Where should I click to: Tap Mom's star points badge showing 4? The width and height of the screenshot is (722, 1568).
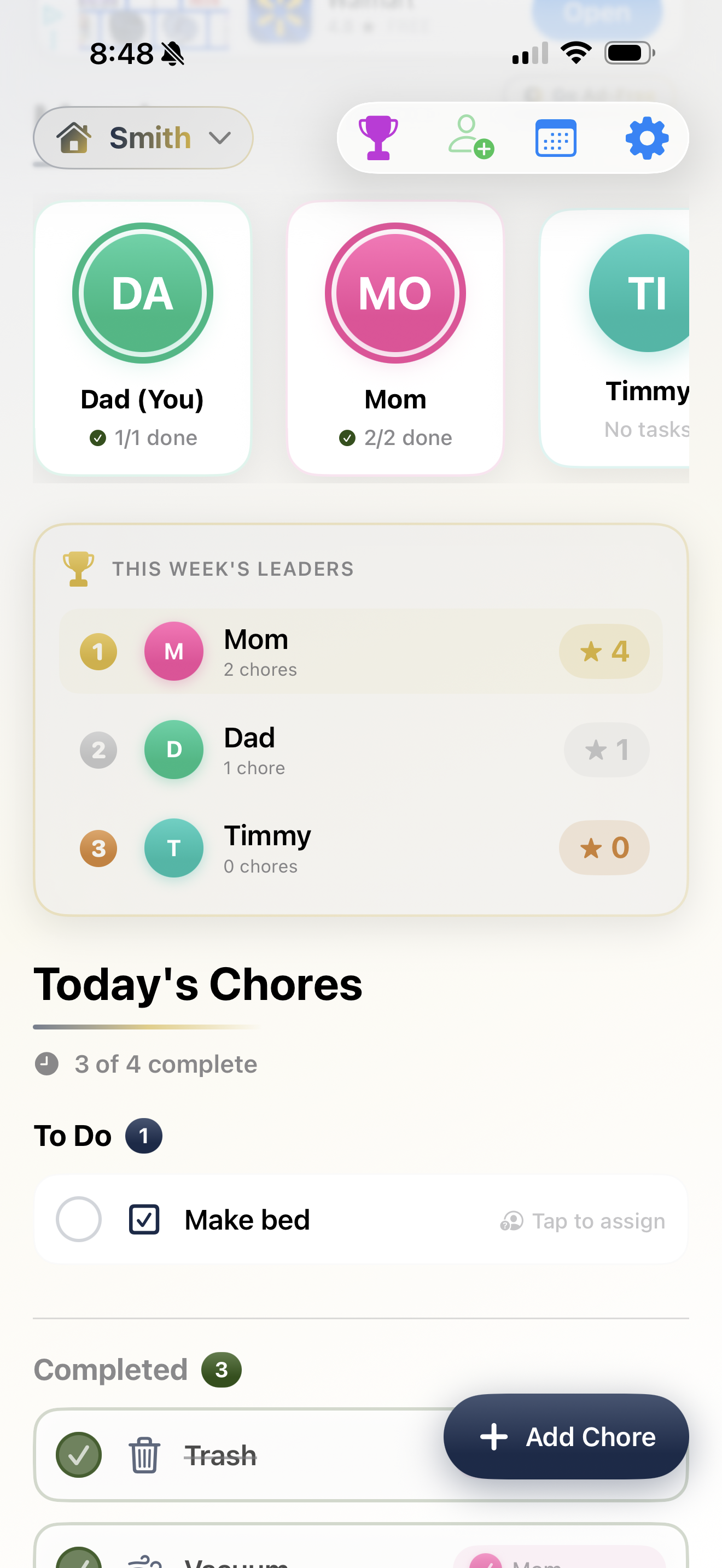[604, 651]
